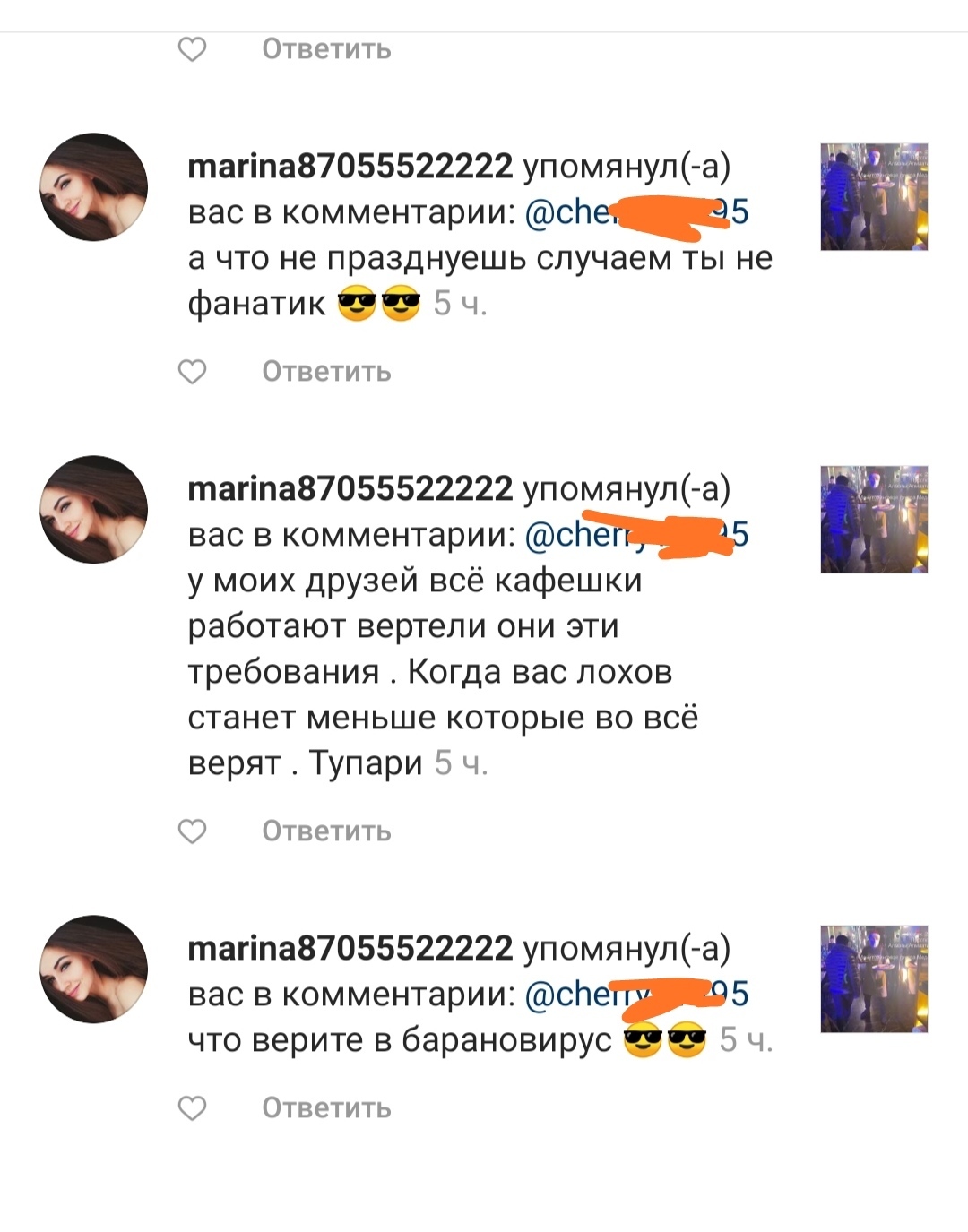Open marina87055522222 avatar on 'кафешки' comment
Screen dimensions: 968x1232
94,510
